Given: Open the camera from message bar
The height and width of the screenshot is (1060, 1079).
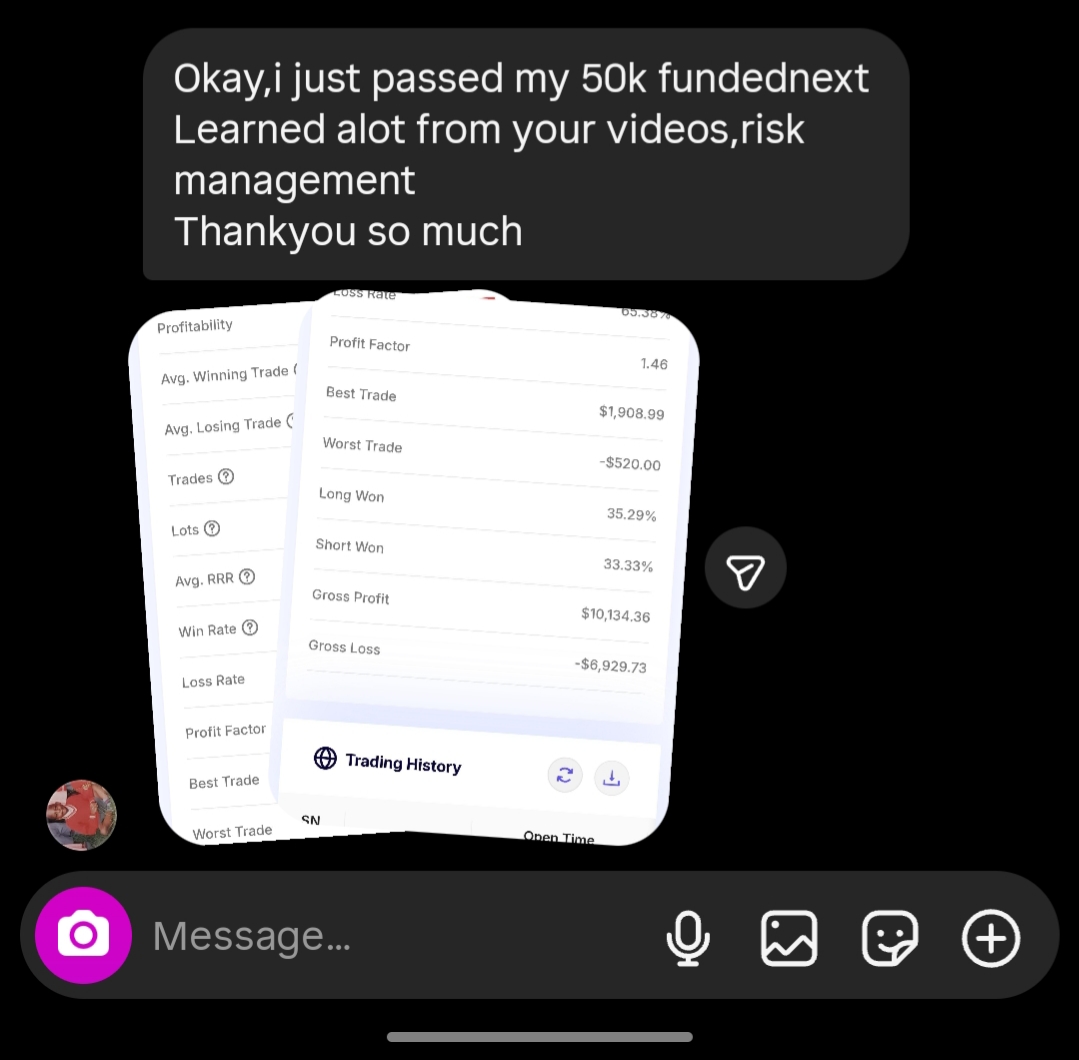Looking at the screenshot, I should (83, 936).
